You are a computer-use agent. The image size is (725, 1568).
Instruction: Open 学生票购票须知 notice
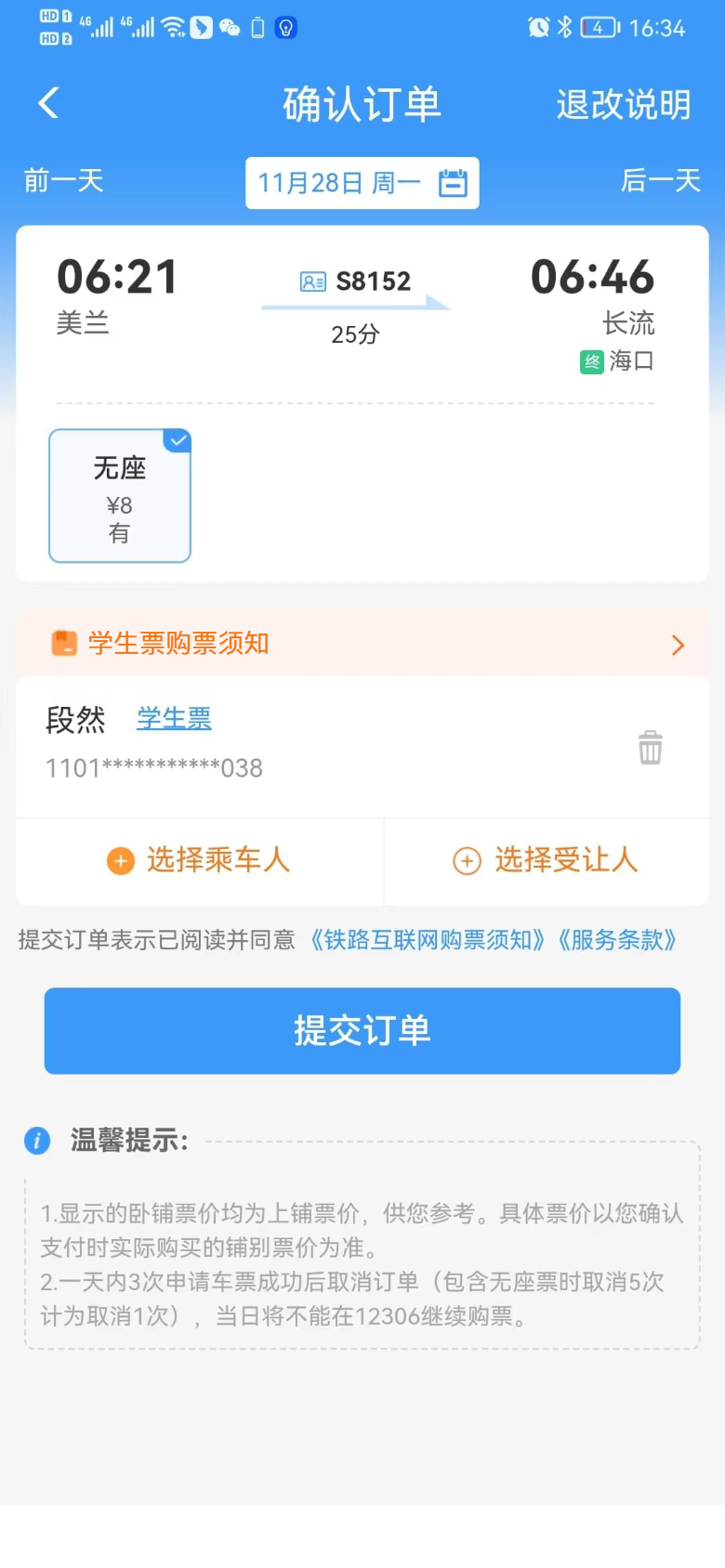[362, 644]
